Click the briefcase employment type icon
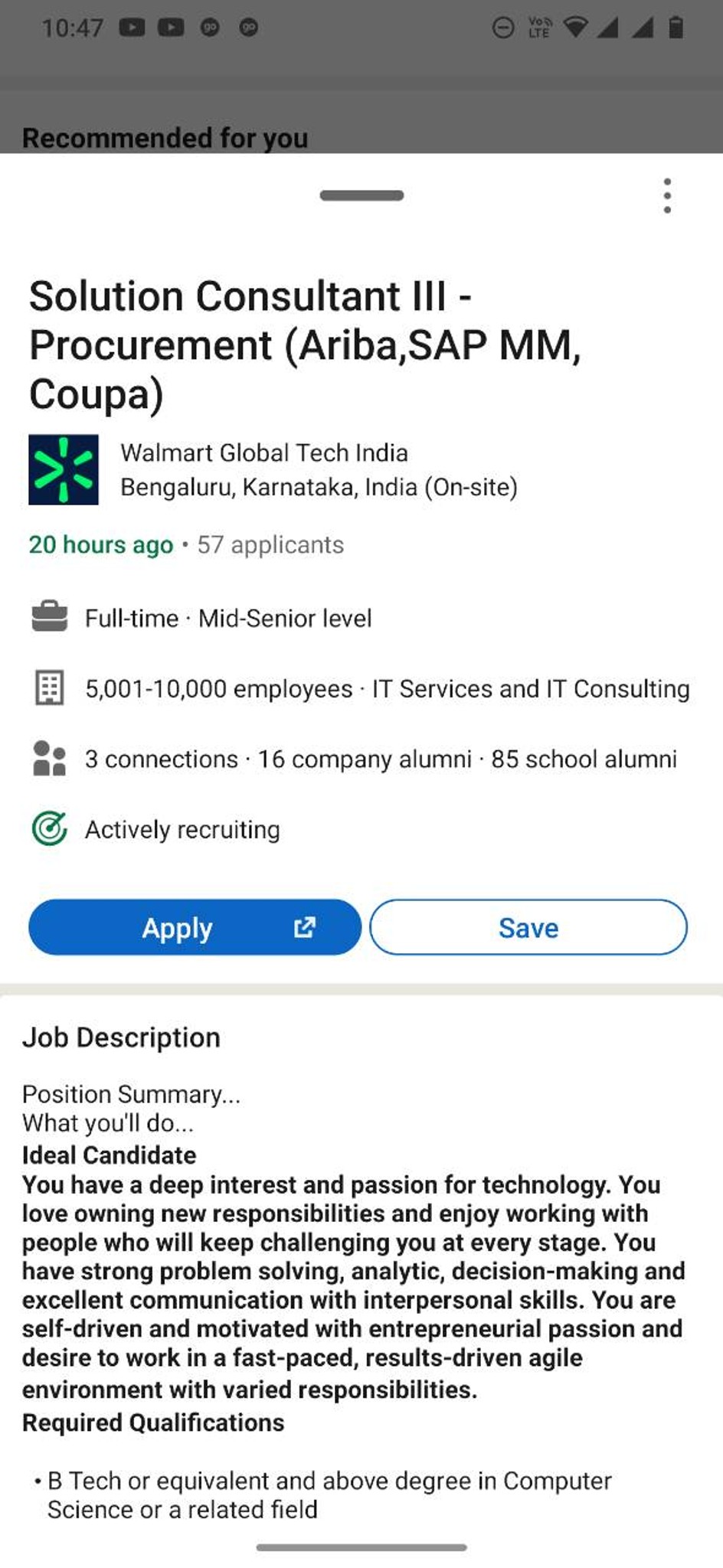723x1568 pixels. click(51, 618)
